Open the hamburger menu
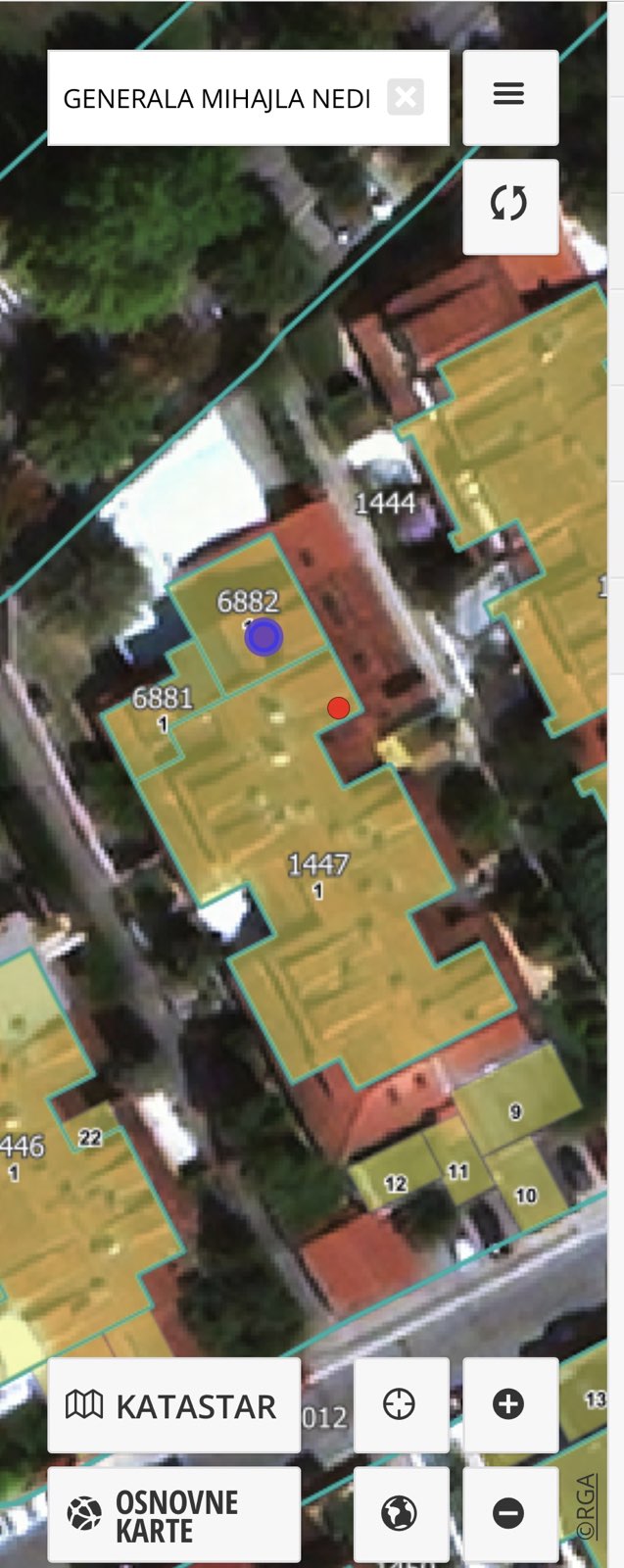This screenshot has width=624, height=1568. pos(509,96)
